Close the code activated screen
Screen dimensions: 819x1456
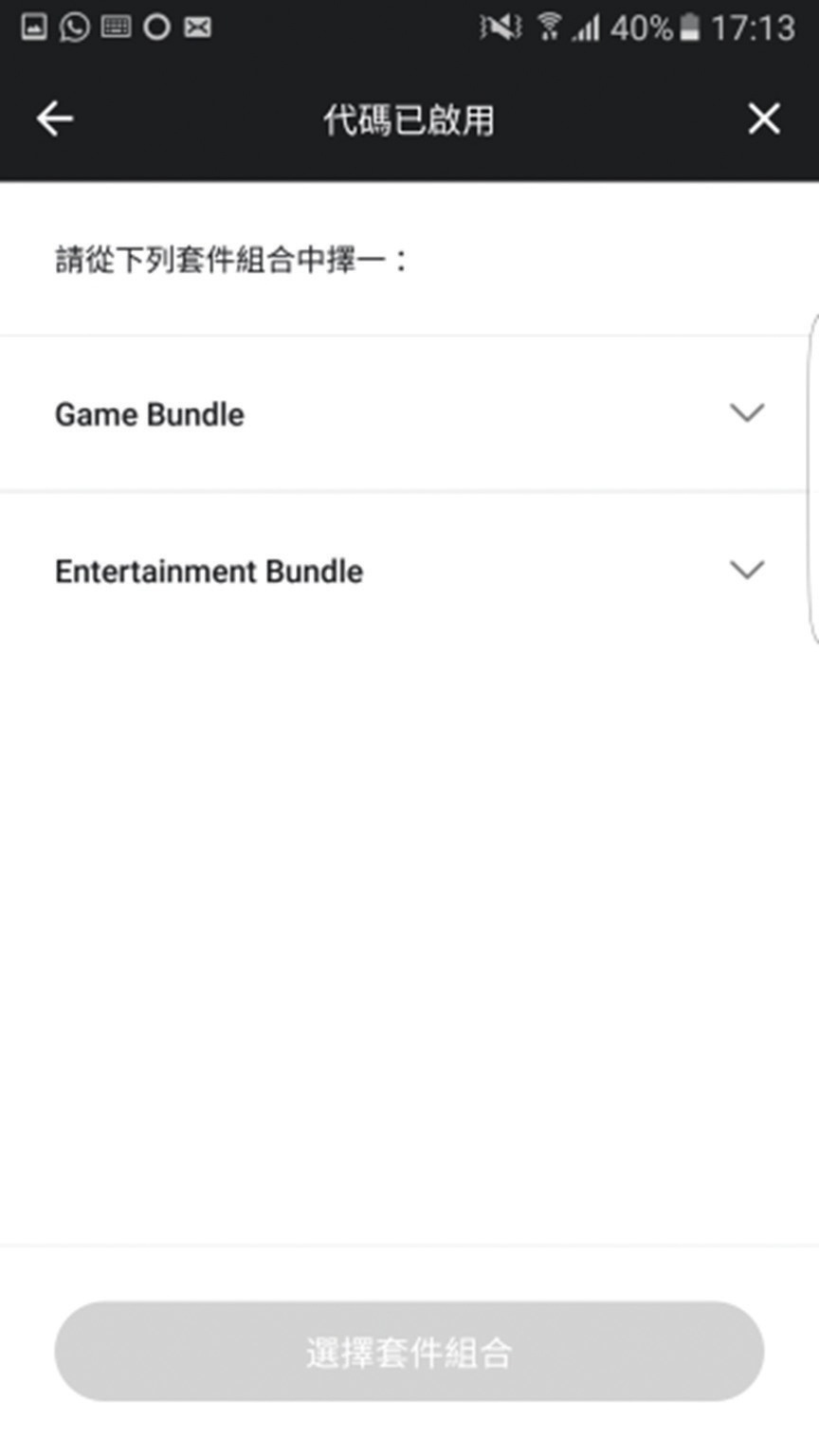click(764, 119)
